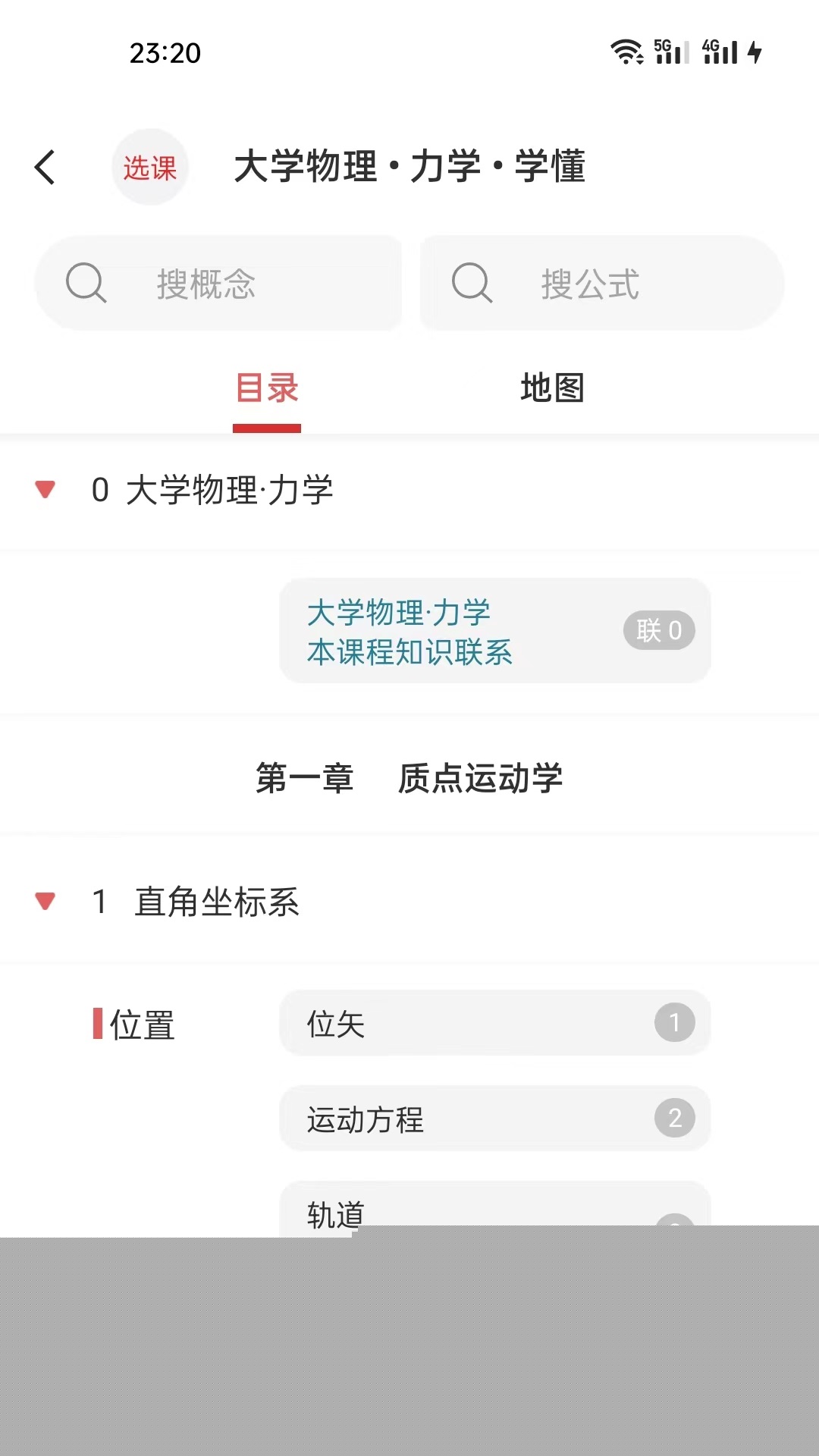Open the 搜公式 formula search box
This screenshot has width=819, height=1456.
(602, 283)
